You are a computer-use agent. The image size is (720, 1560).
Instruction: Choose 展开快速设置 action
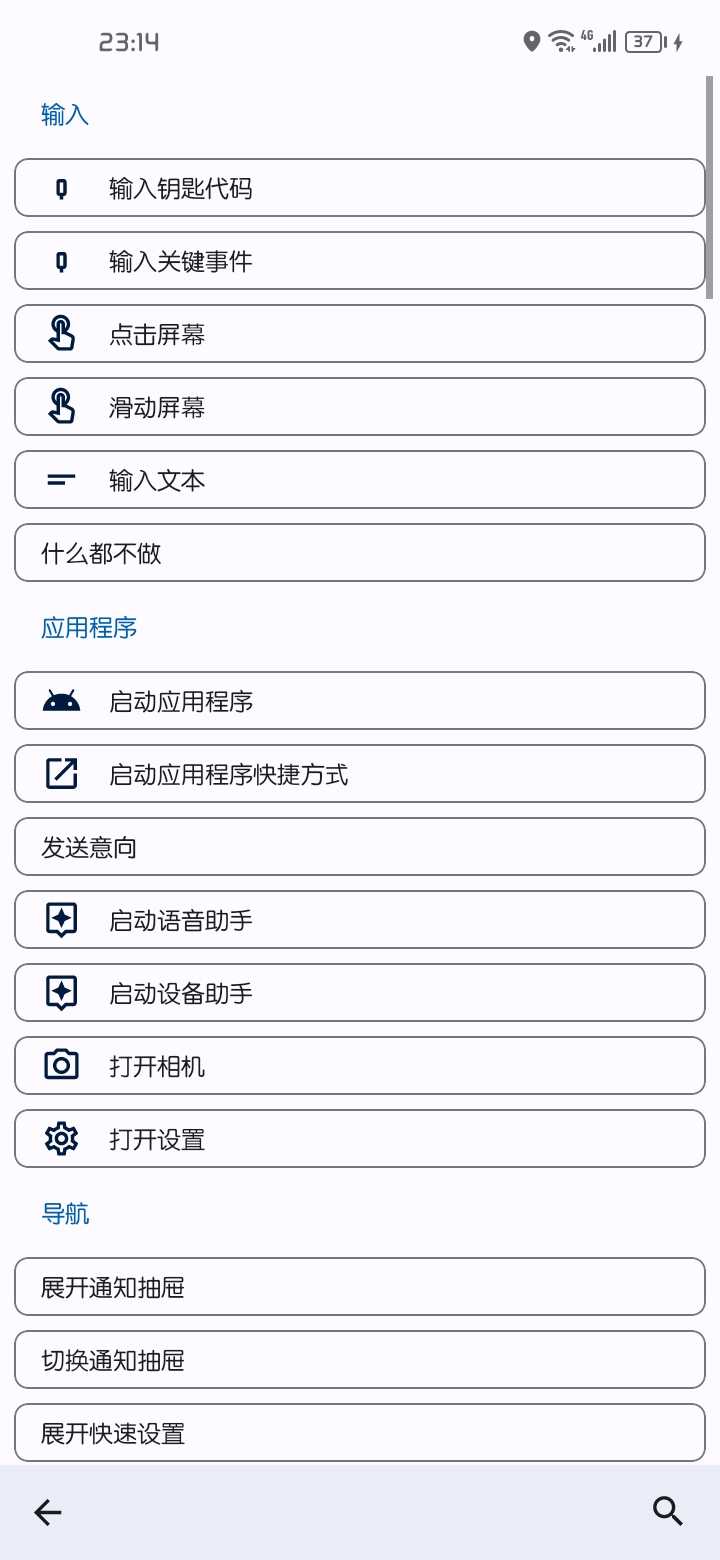(x=360, y=1433)
